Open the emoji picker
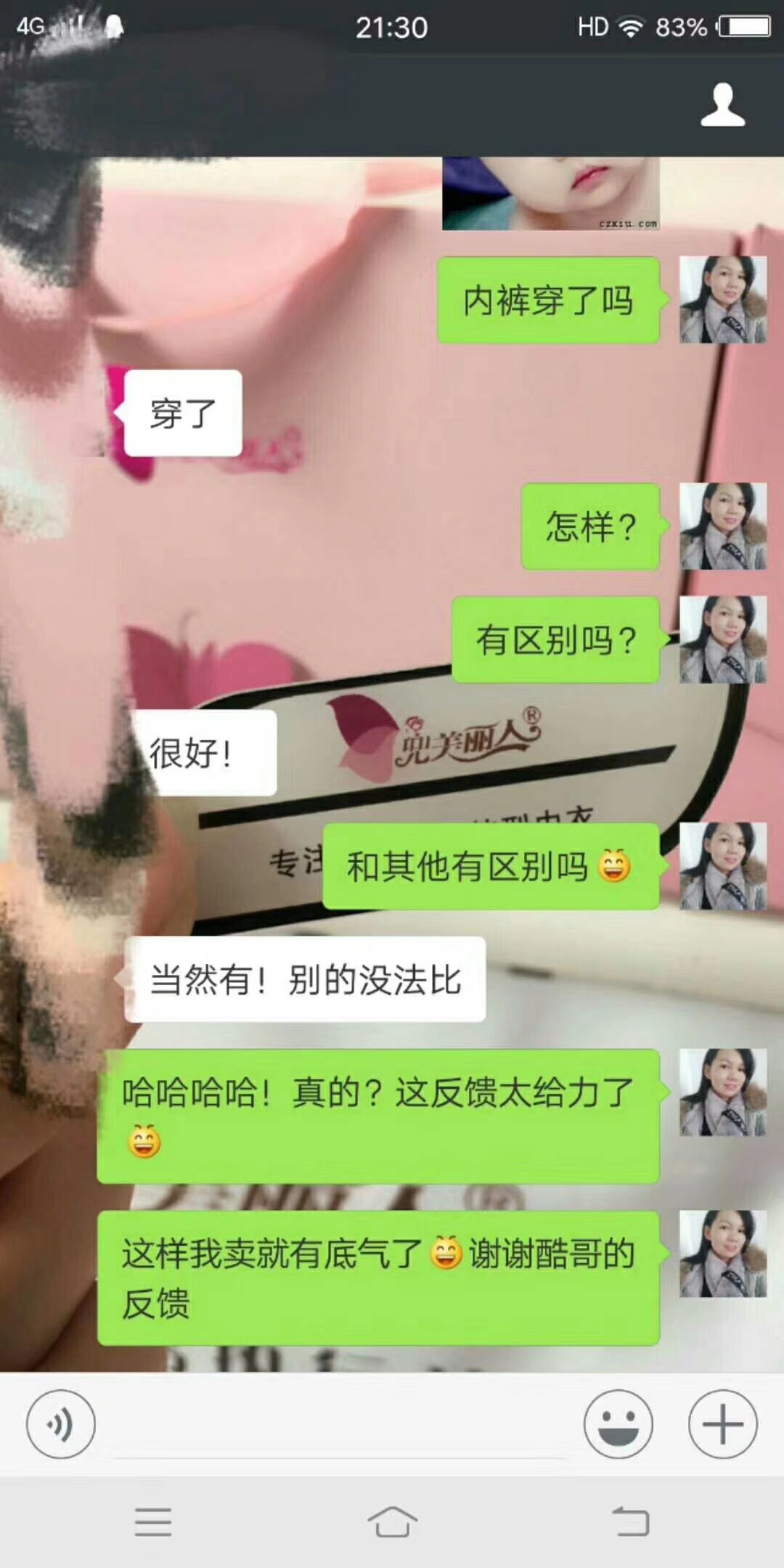 [x=618, y=1424]
